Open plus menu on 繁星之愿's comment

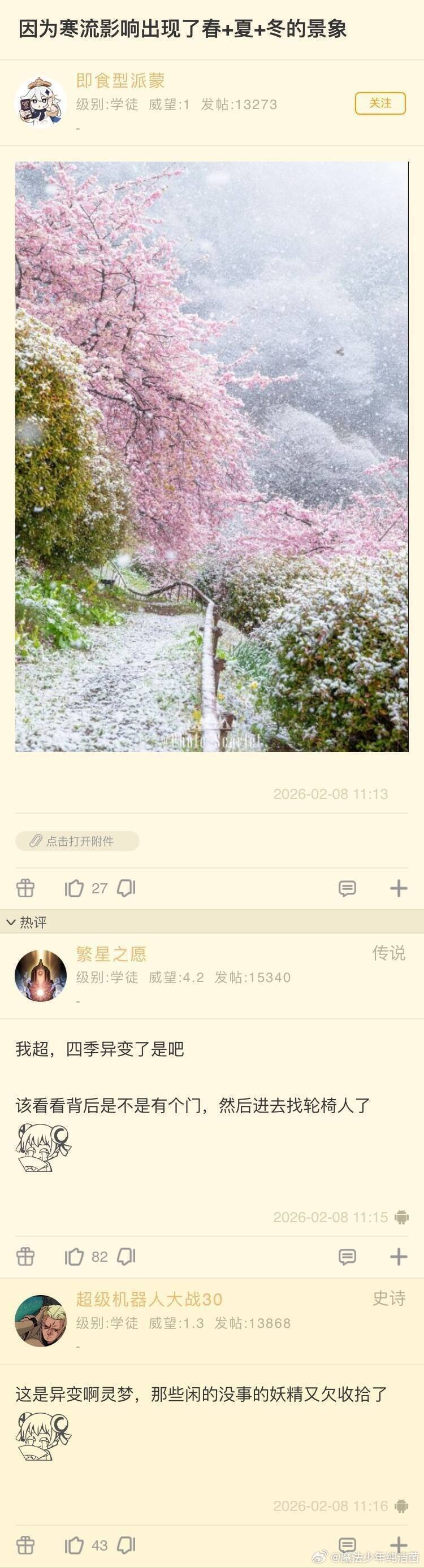[x=399, y=1256]
